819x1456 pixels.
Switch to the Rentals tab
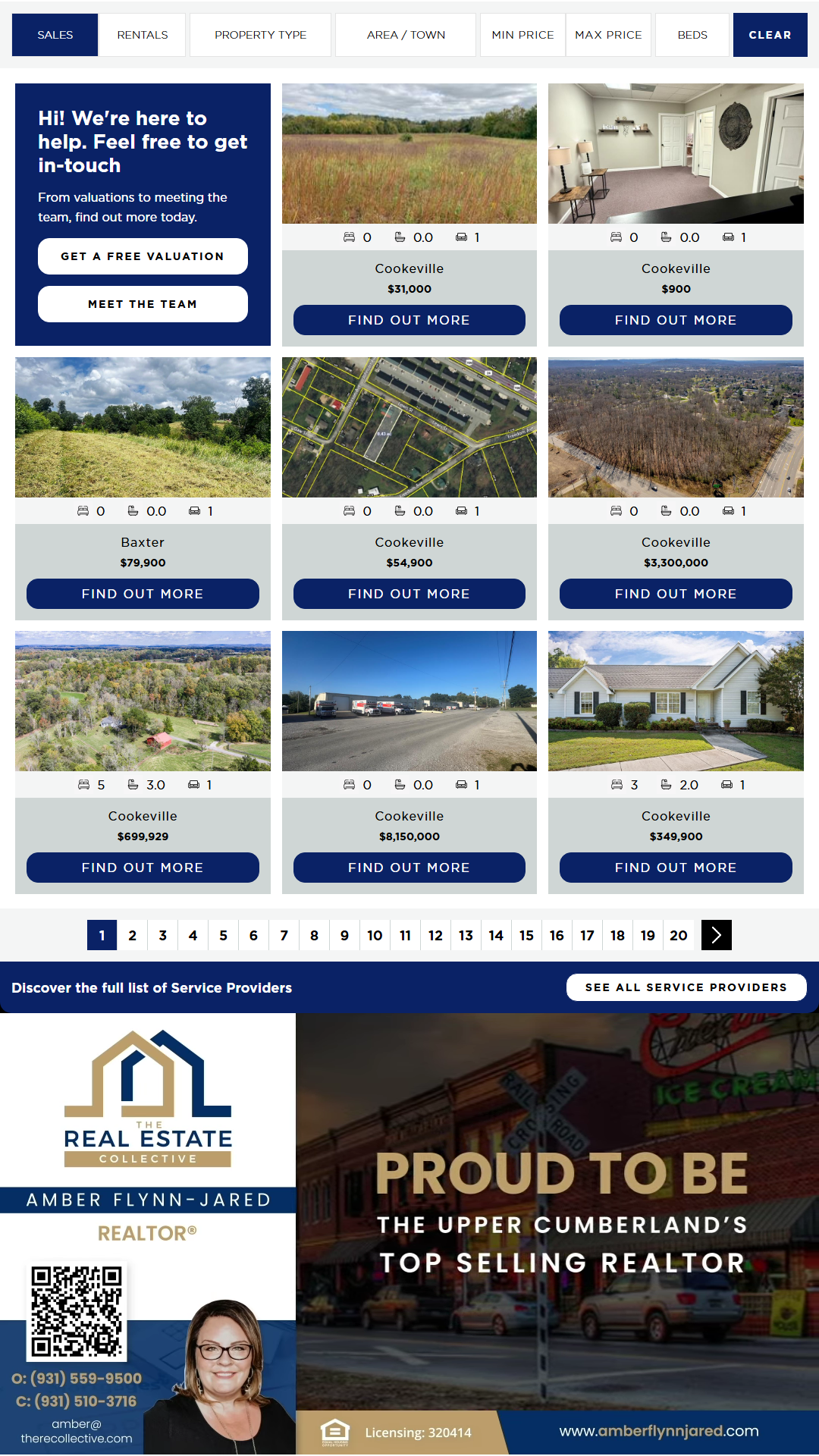(143, 35)
